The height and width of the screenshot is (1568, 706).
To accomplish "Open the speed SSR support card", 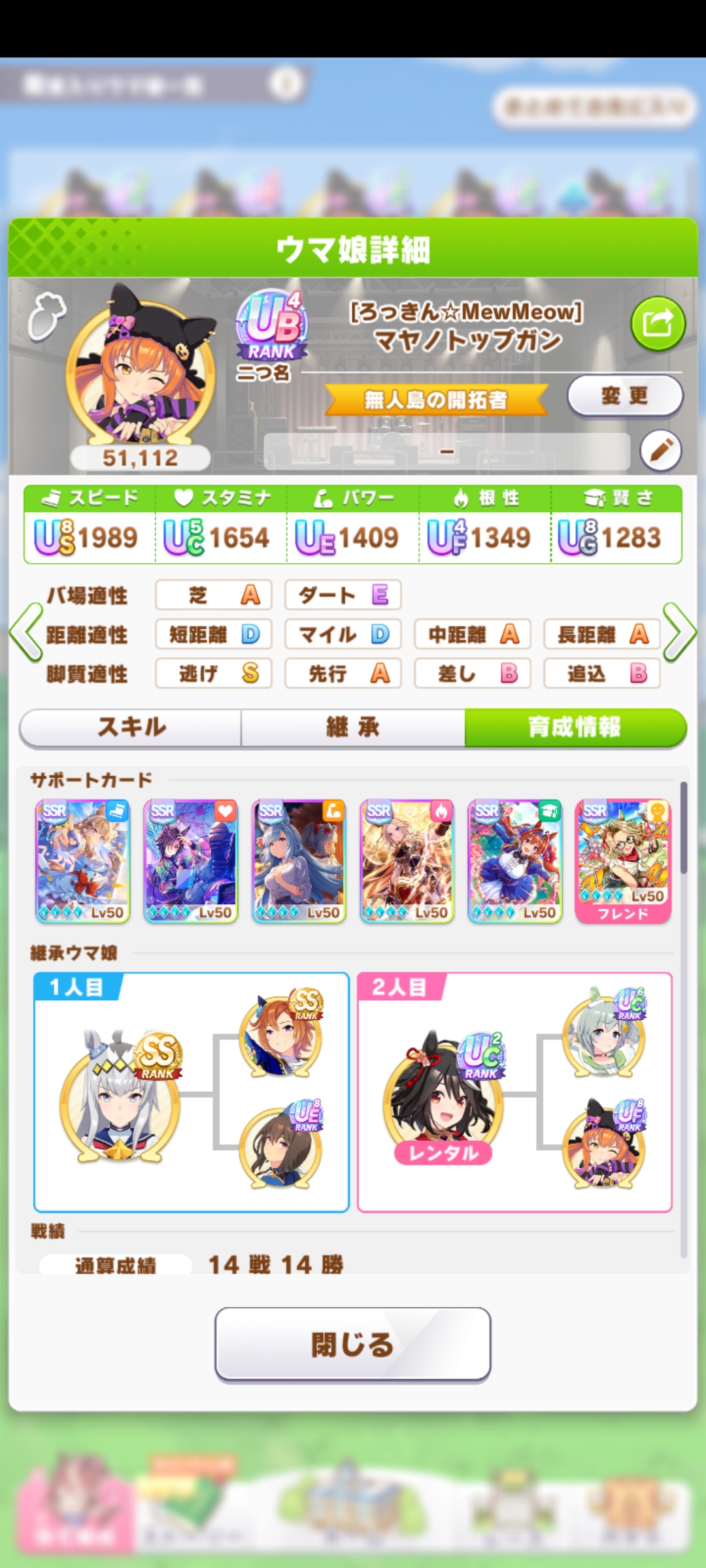I will click(x=83, y=860).
